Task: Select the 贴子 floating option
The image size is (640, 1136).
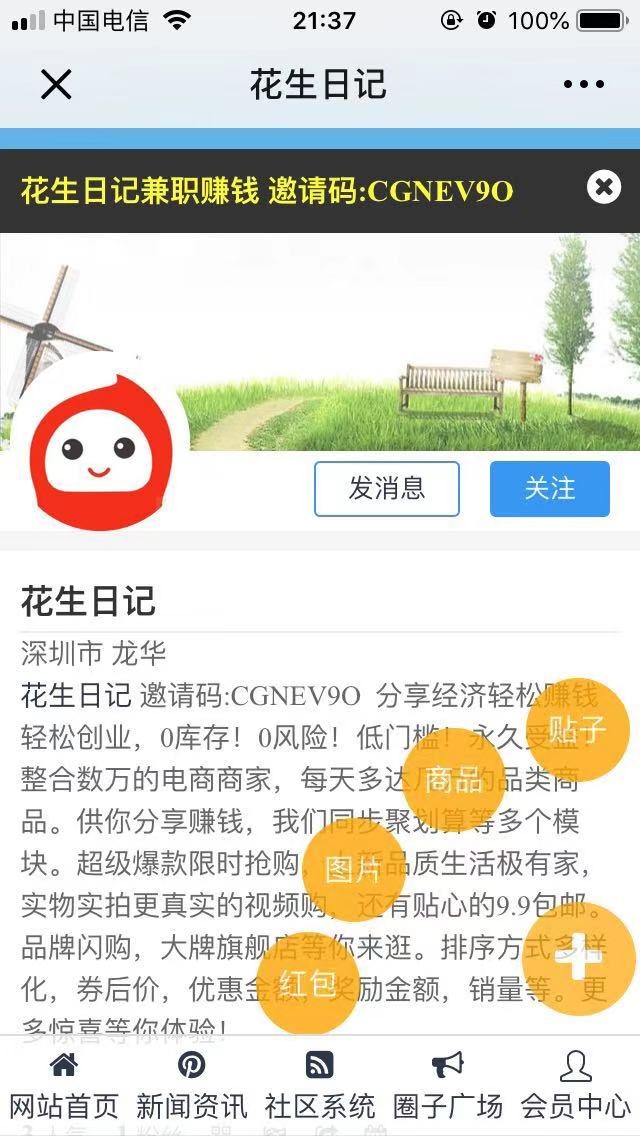Action: [x=578, y=729]
